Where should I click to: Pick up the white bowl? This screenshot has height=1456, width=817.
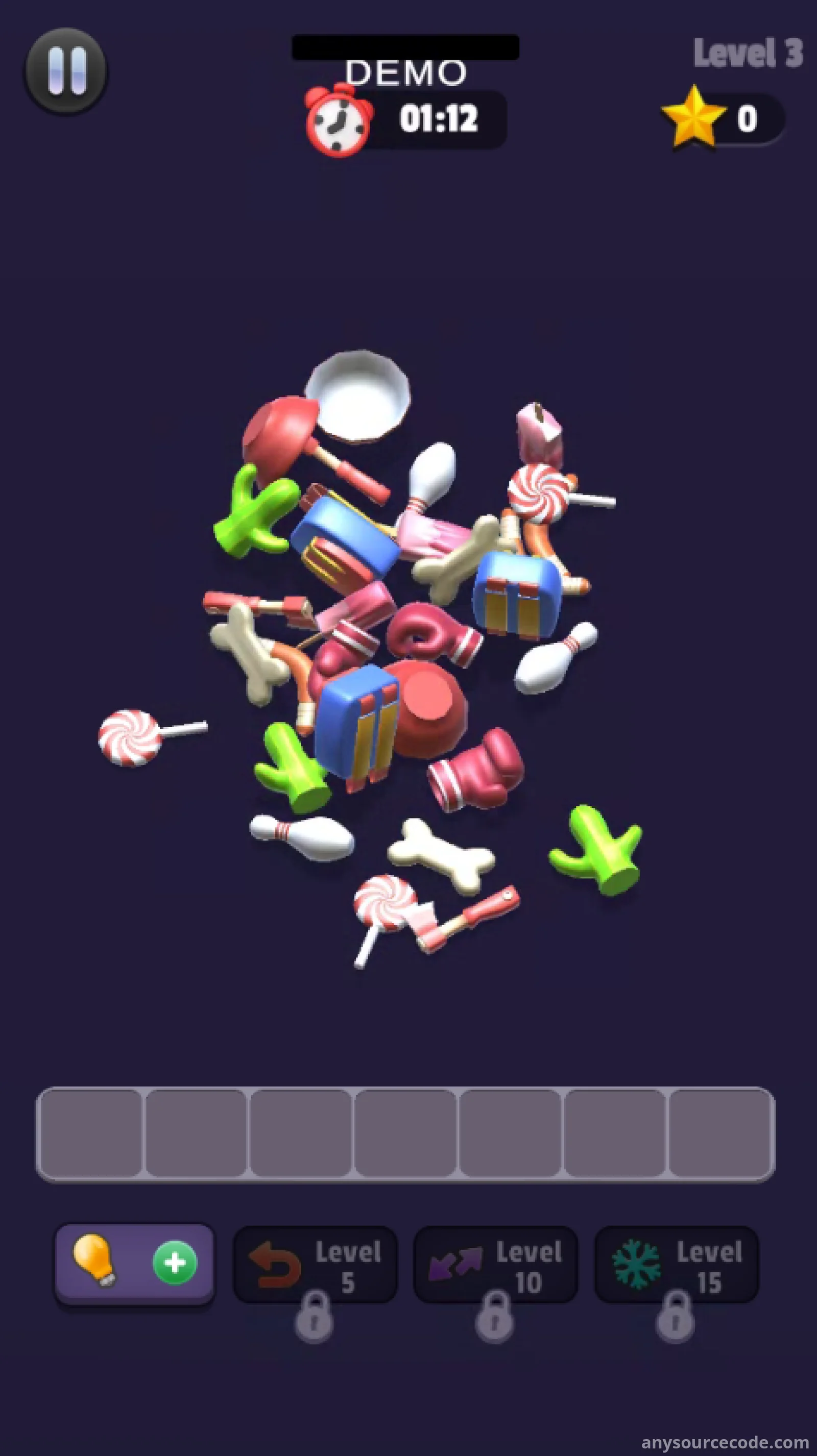tap(359, 394)
